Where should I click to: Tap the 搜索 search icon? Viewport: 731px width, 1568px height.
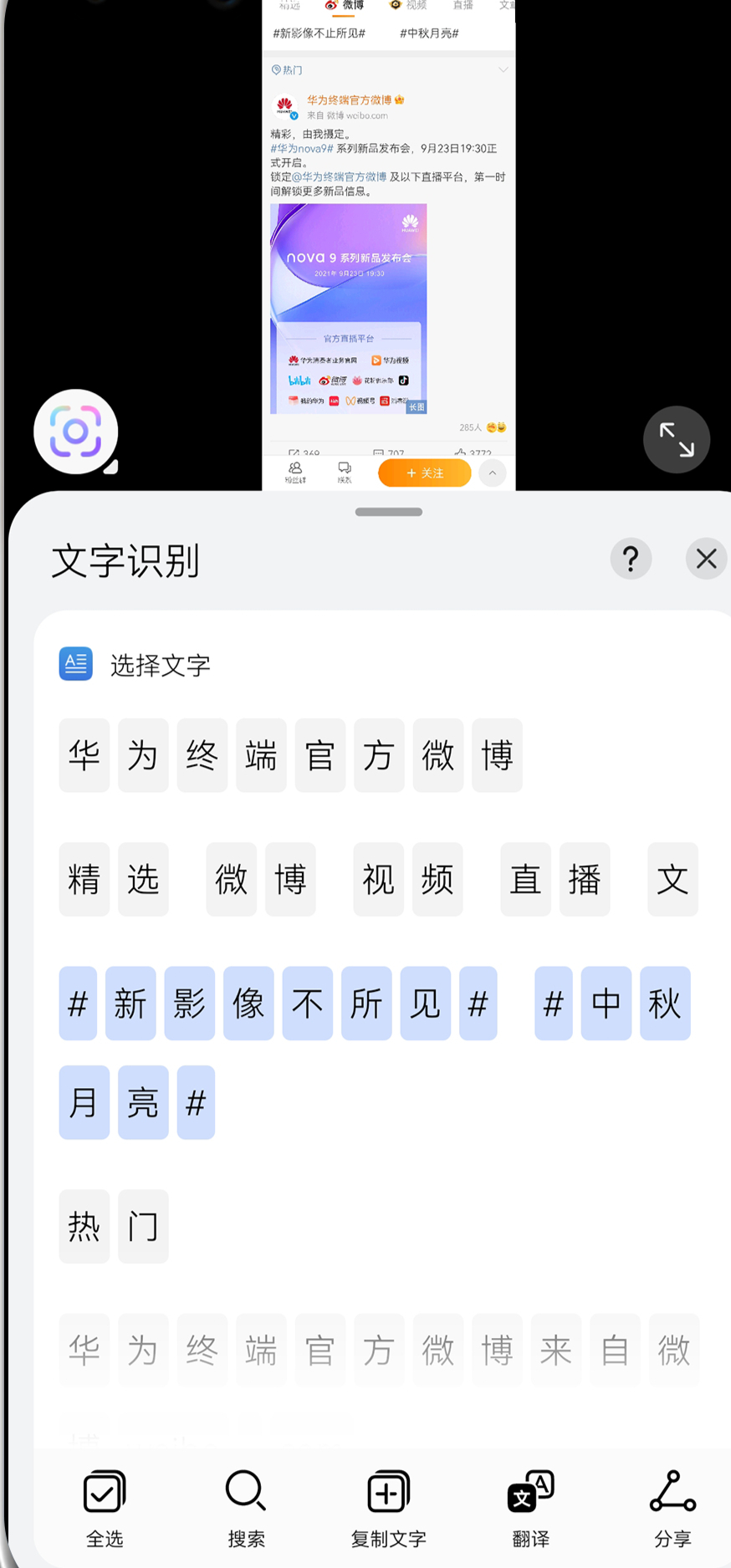coord(245,1505)
